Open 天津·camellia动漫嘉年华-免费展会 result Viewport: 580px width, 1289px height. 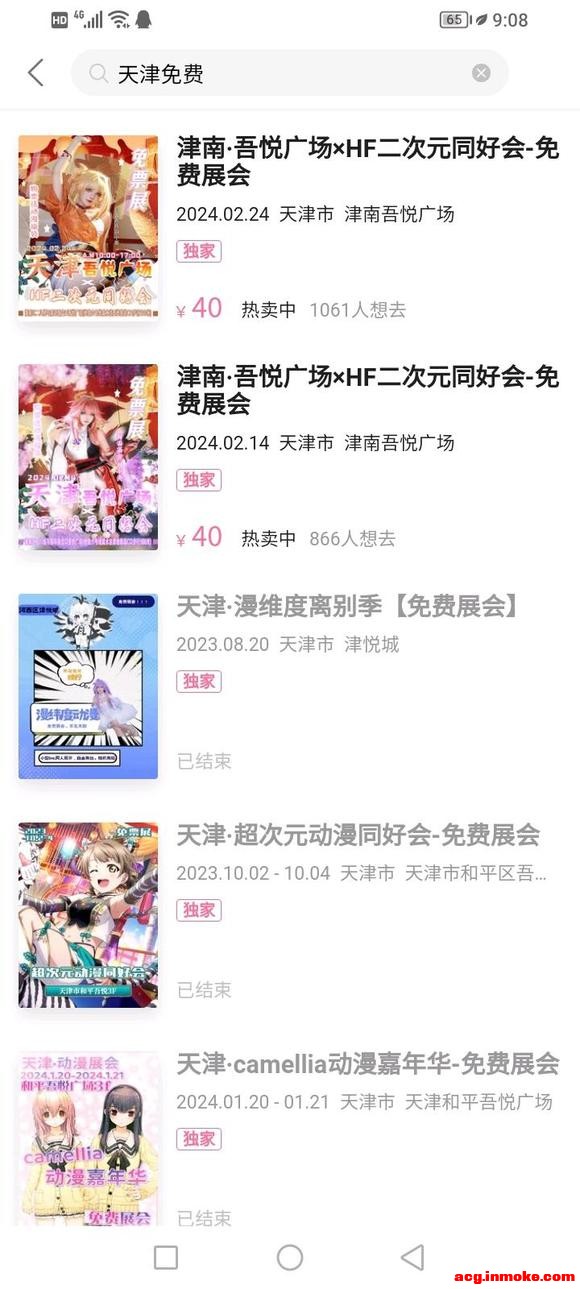[290, 1138]
